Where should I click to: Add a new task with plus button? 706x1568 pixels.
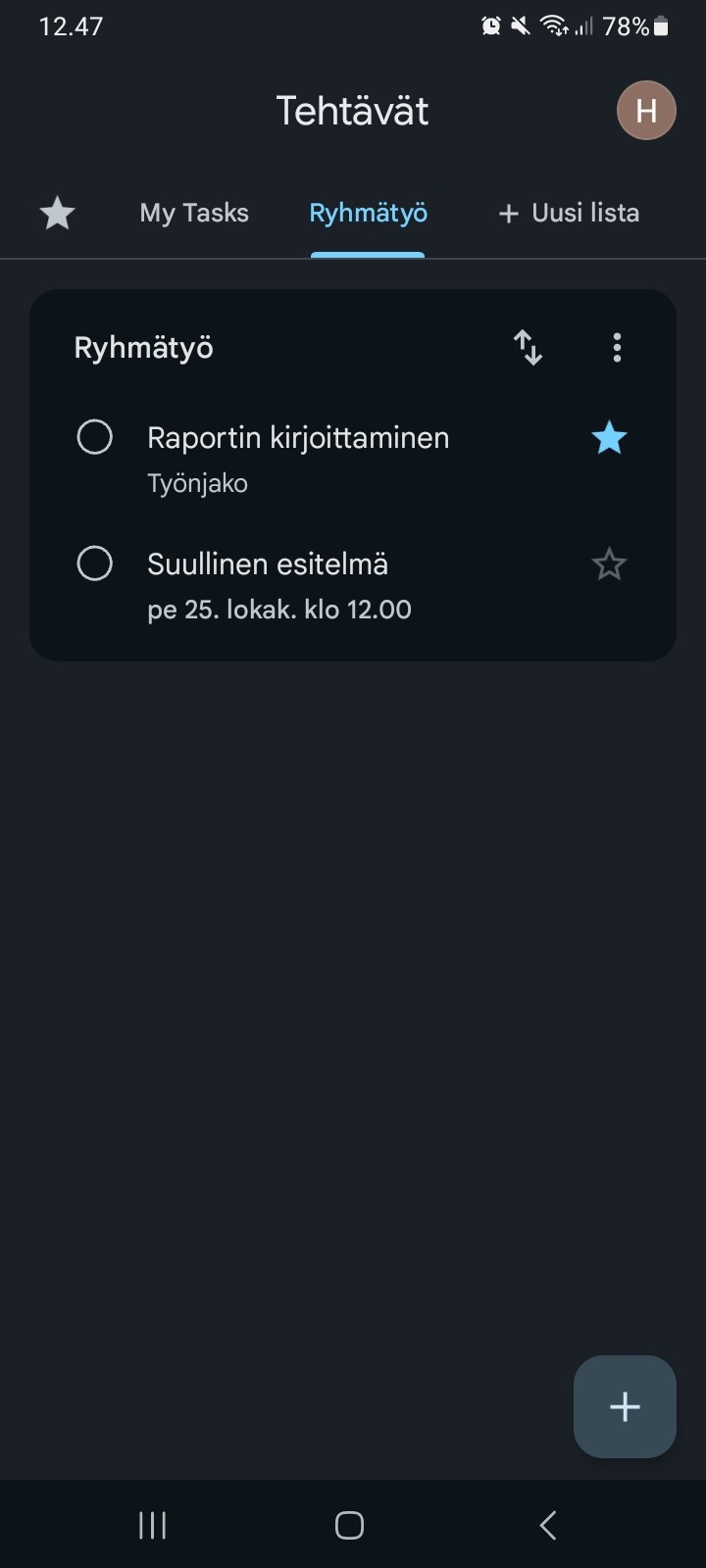tap(625, 1406)
